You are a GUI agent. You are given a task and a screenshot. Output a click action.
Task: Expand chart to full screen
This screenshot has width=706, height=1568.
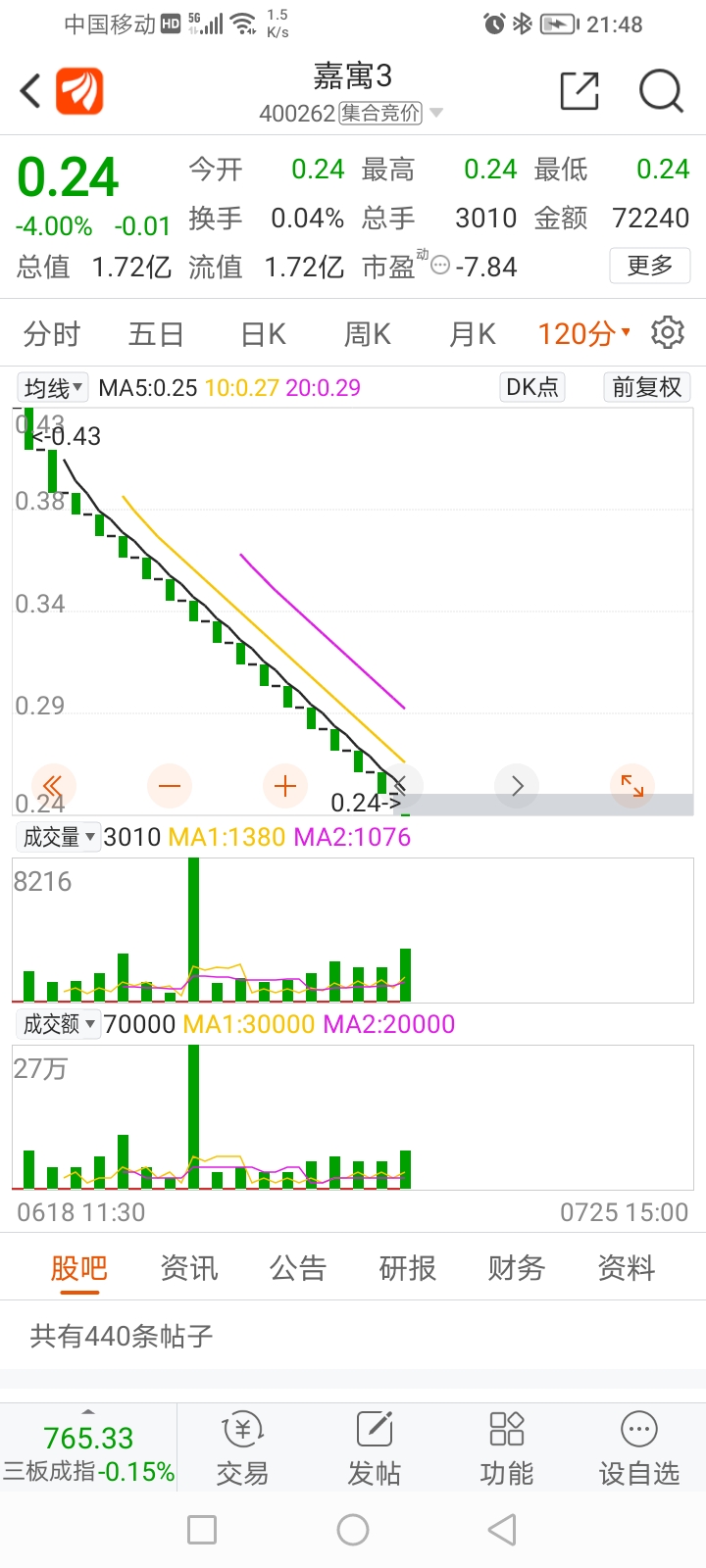click(x=632, y=786)
